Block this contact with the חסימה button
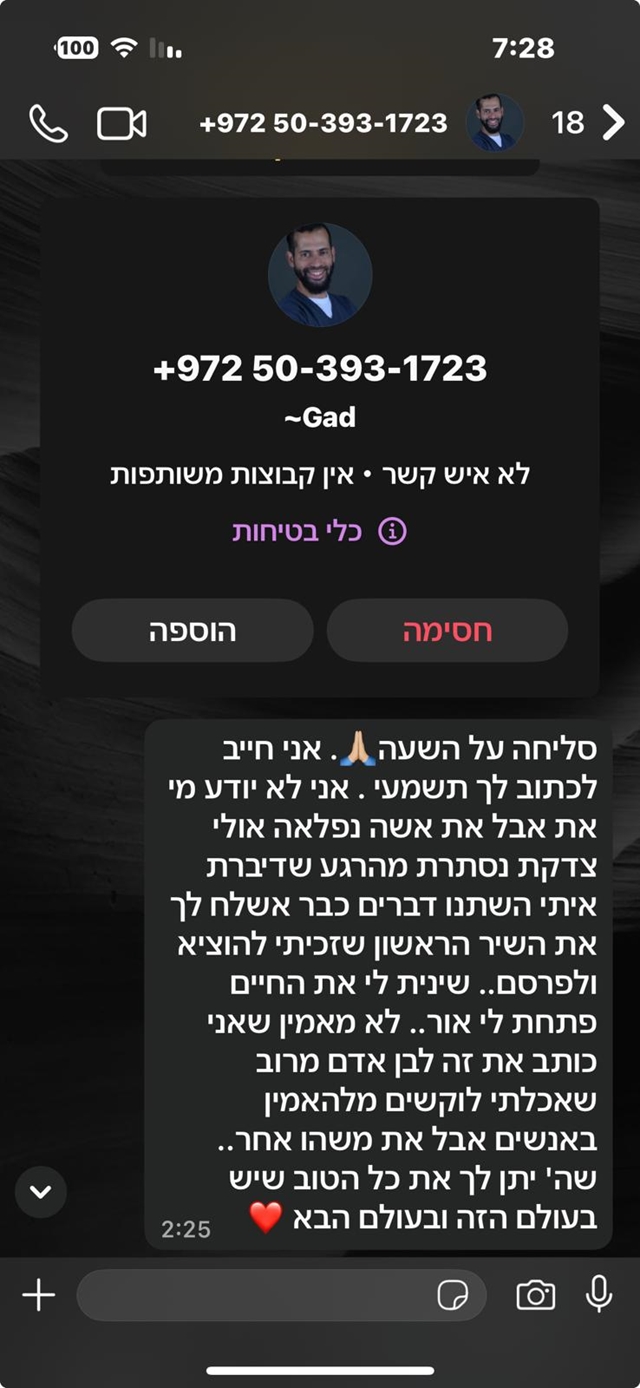This screenshot has width=640, height=1388. [x=447, y=631]
